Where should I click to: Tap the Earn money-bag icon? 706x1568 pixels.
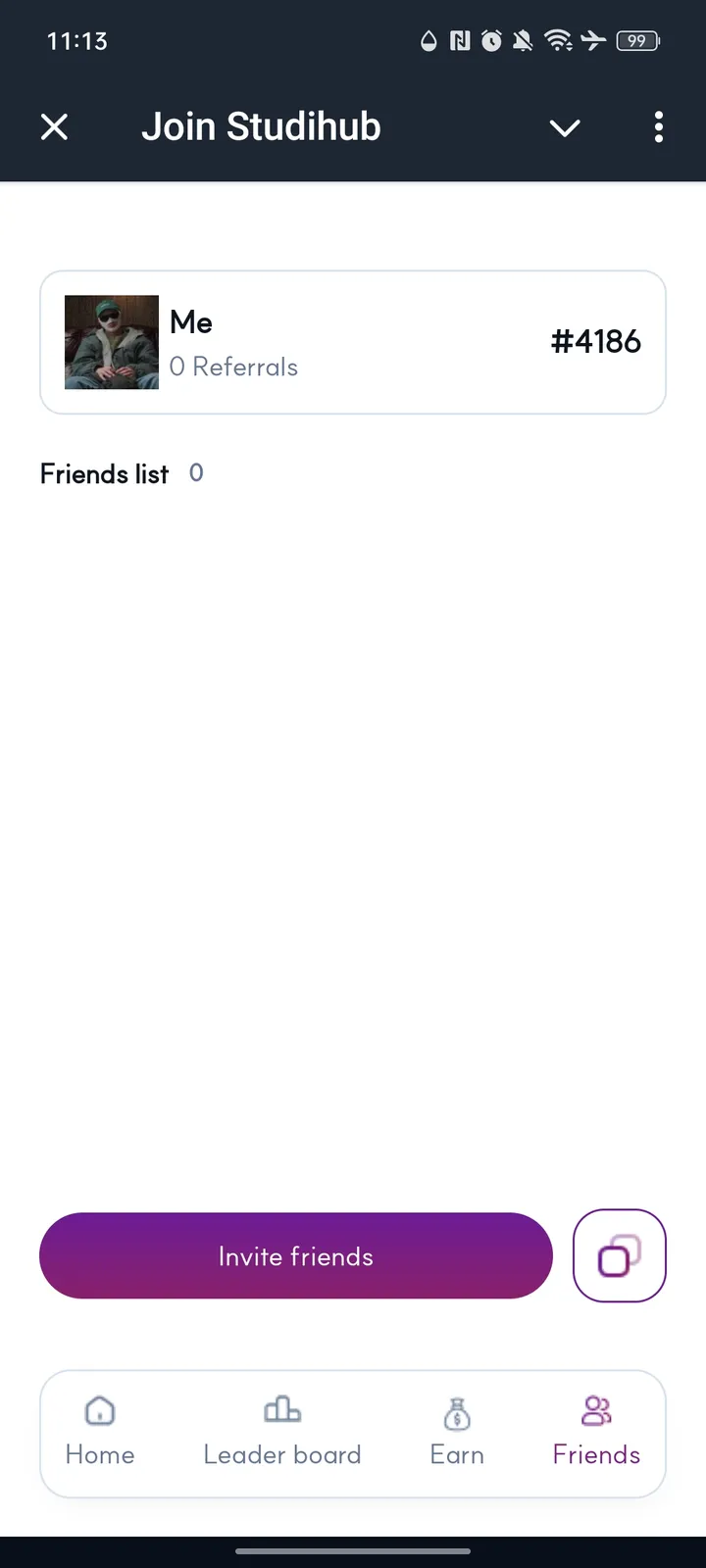tap(456, 1411)
